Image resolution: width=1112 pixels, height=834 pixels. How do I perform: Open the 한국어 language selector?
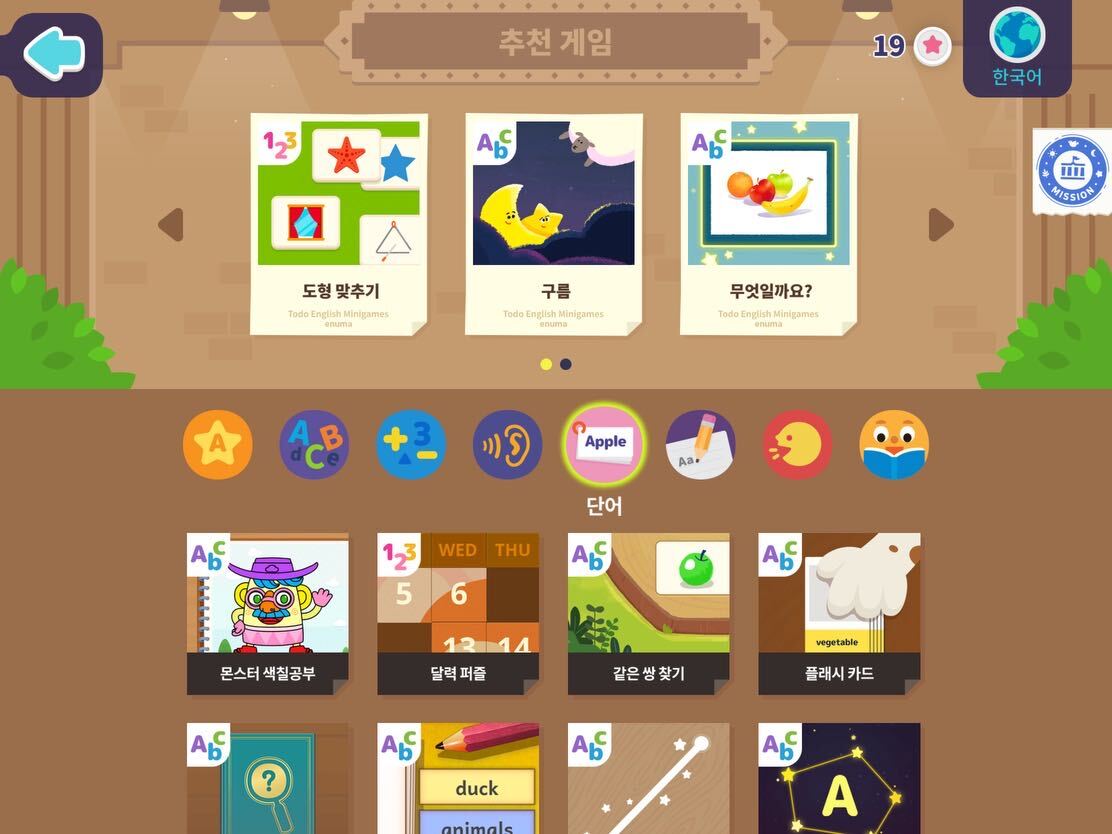coord(1017,47)
